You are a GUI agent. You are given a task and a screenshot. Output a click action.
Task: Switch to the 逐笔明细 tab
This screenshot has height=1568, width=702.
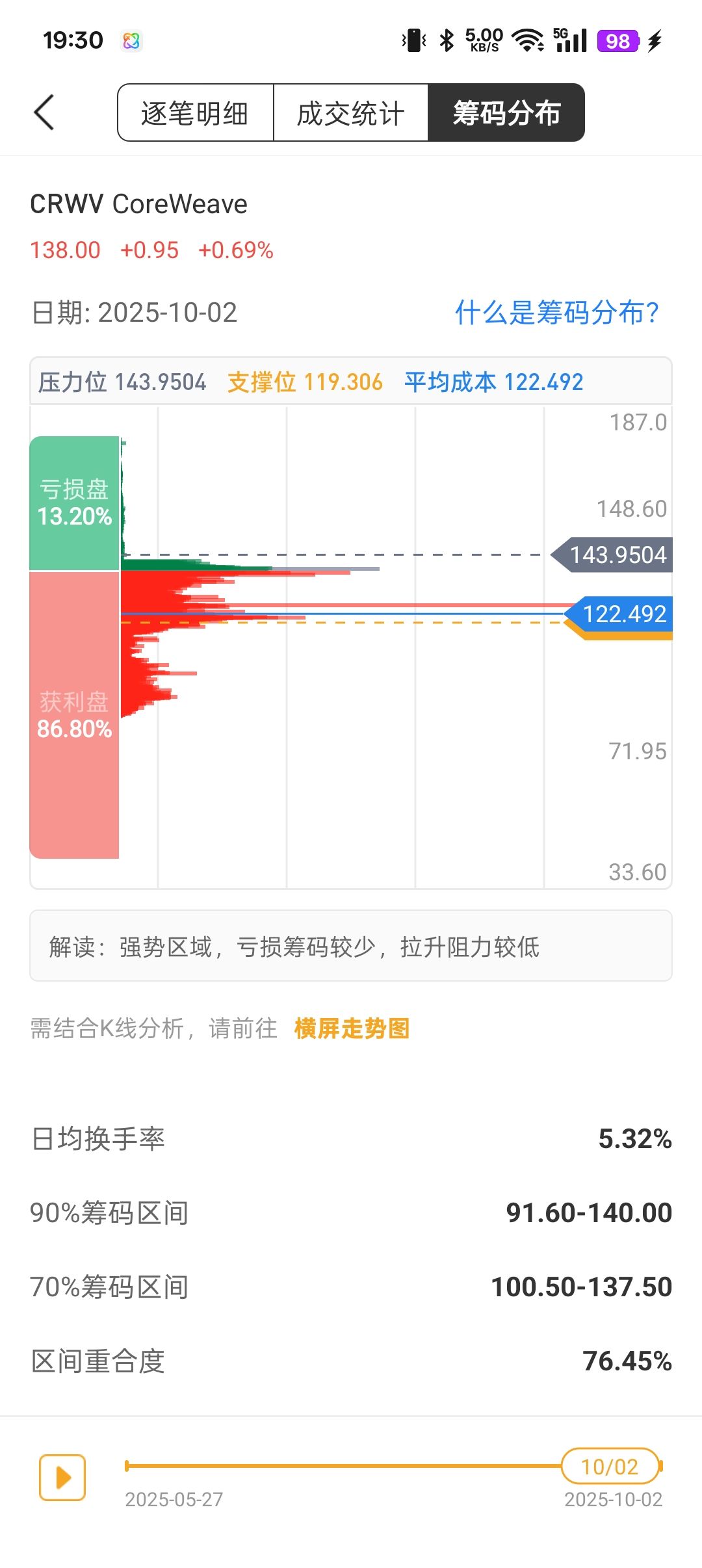[x=195, y=113]
